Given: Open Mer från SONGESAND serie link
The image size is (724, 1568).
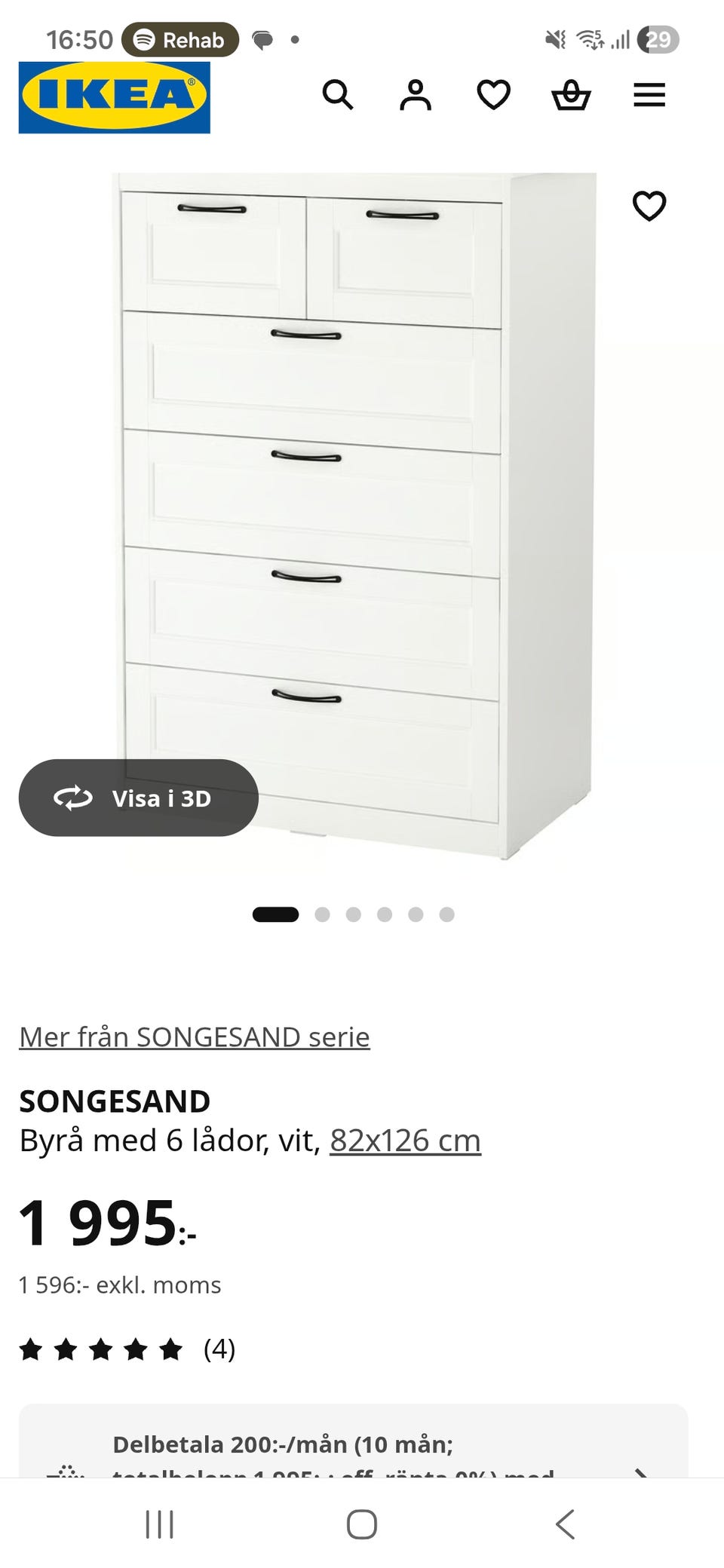Looking at the screenshot, I should (x=195, y=1037).
